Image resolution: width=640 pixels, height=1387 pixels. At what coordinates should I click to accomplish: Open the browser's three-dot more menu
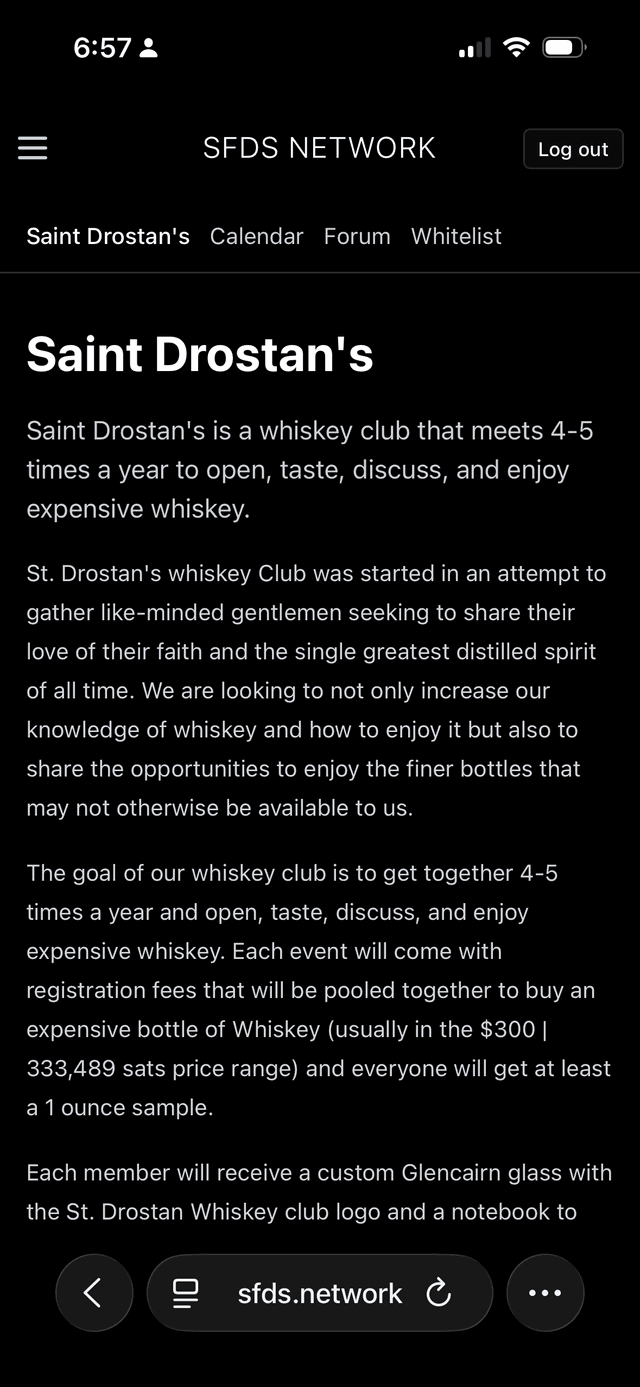click(545, 1293)
